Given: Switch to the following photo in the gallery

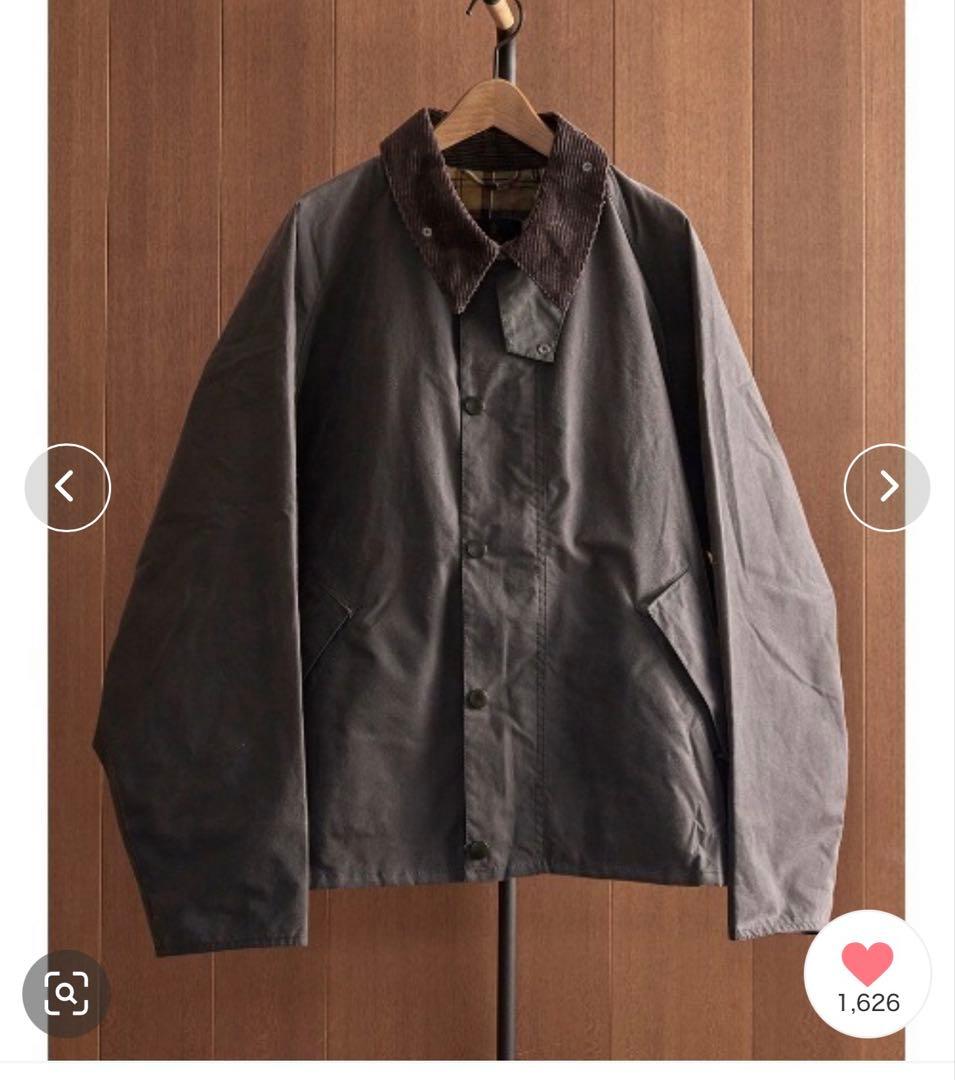Looking at the screenshot, I should click(888, 486).
